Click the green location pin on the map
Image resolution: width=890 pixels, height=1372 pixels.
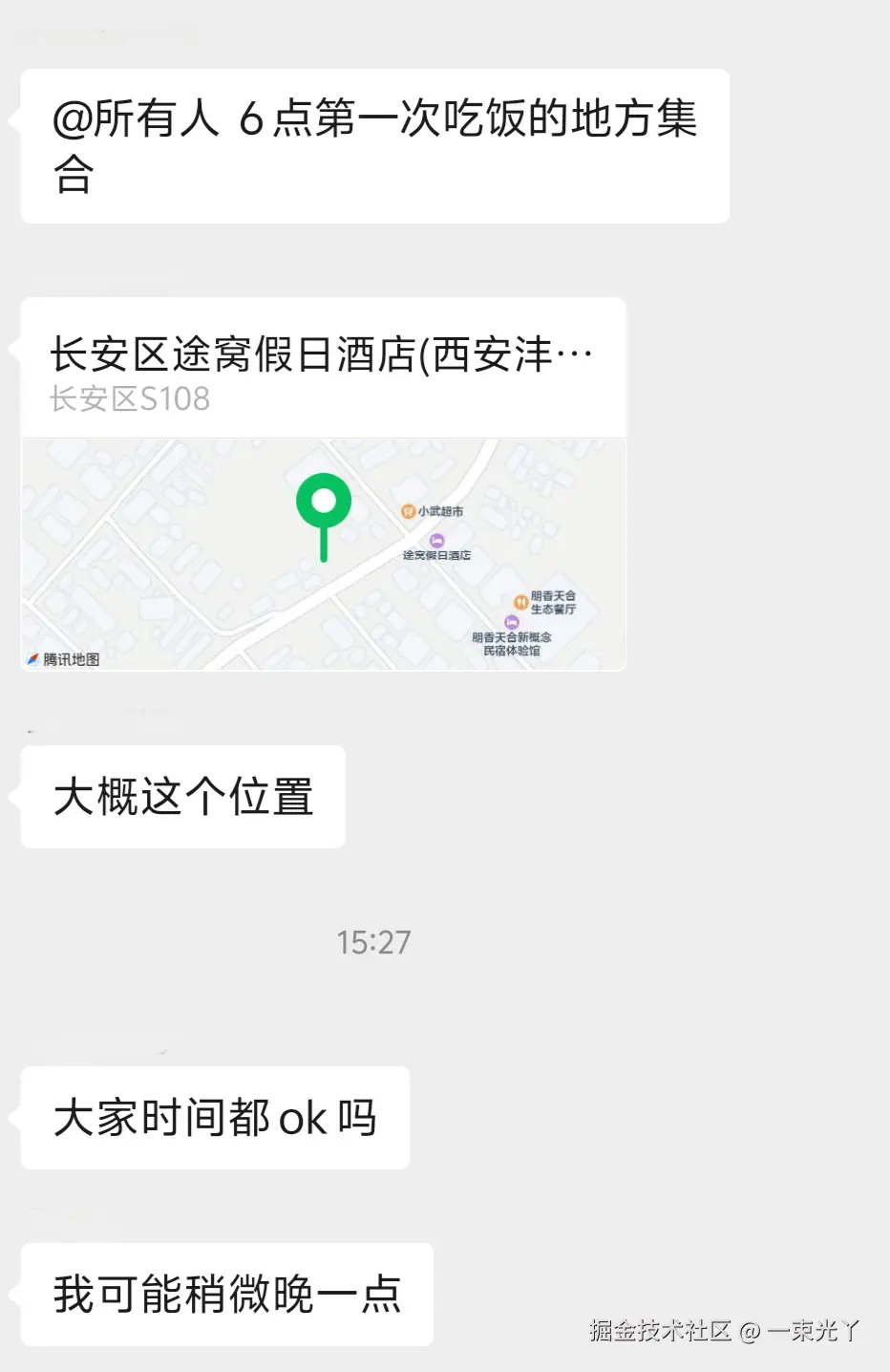(x=323, y=502)
